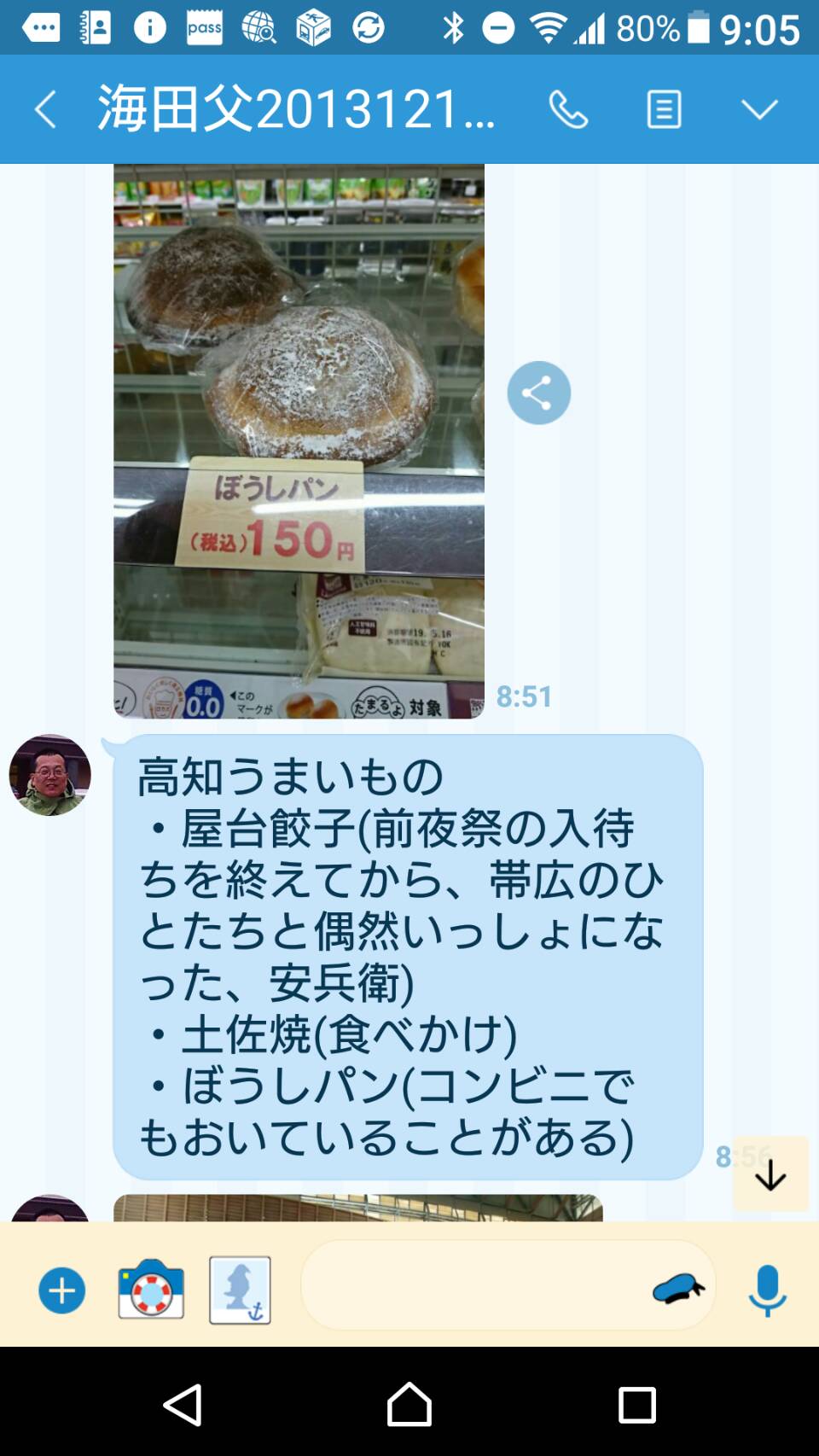Open the sender's profile picture
This screenshot has height=1456, width=819.
(x=49, y=775)
